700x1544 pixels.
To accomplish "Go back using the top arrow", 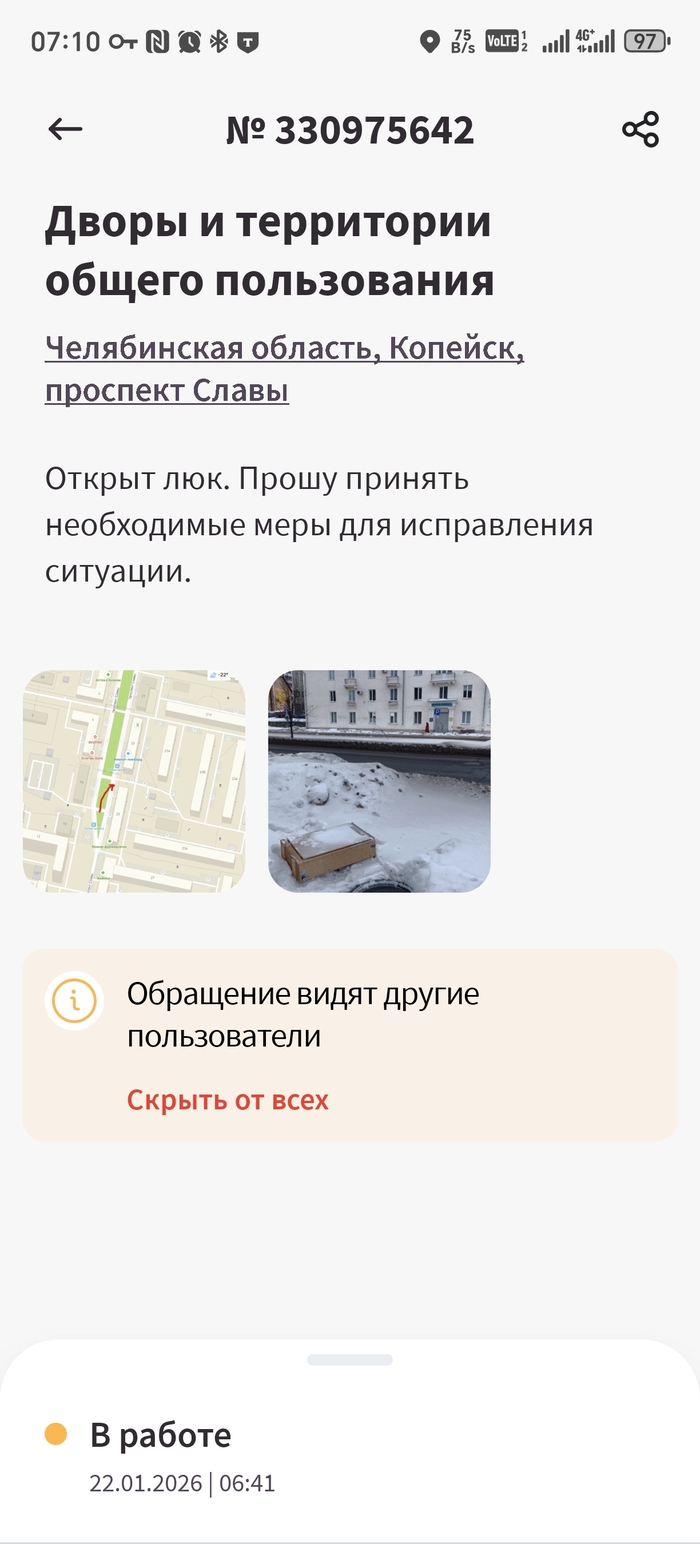I will point(65,129).
